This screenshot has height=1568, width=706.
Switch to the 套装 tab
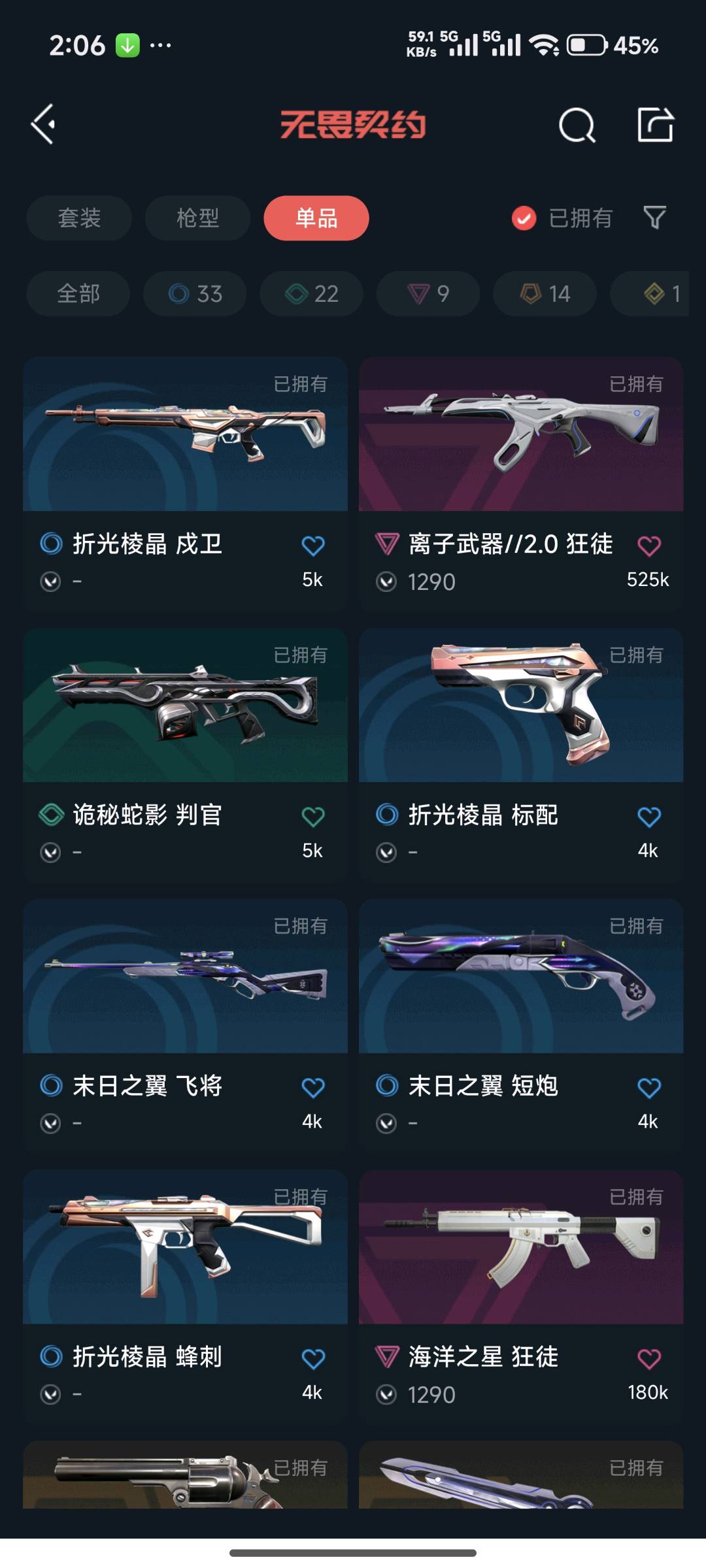[79, 218]
